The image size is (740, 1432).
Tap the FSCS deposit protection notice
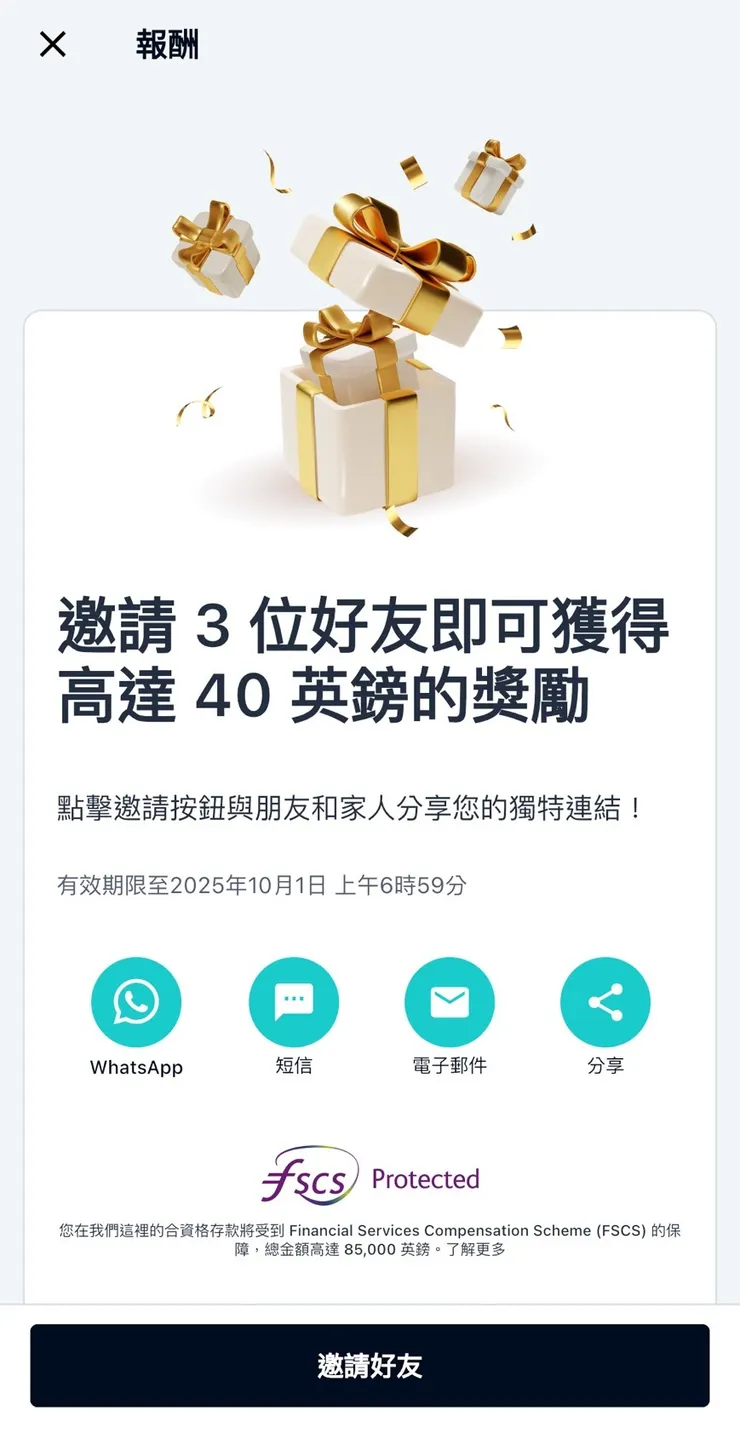[370, 1240]
